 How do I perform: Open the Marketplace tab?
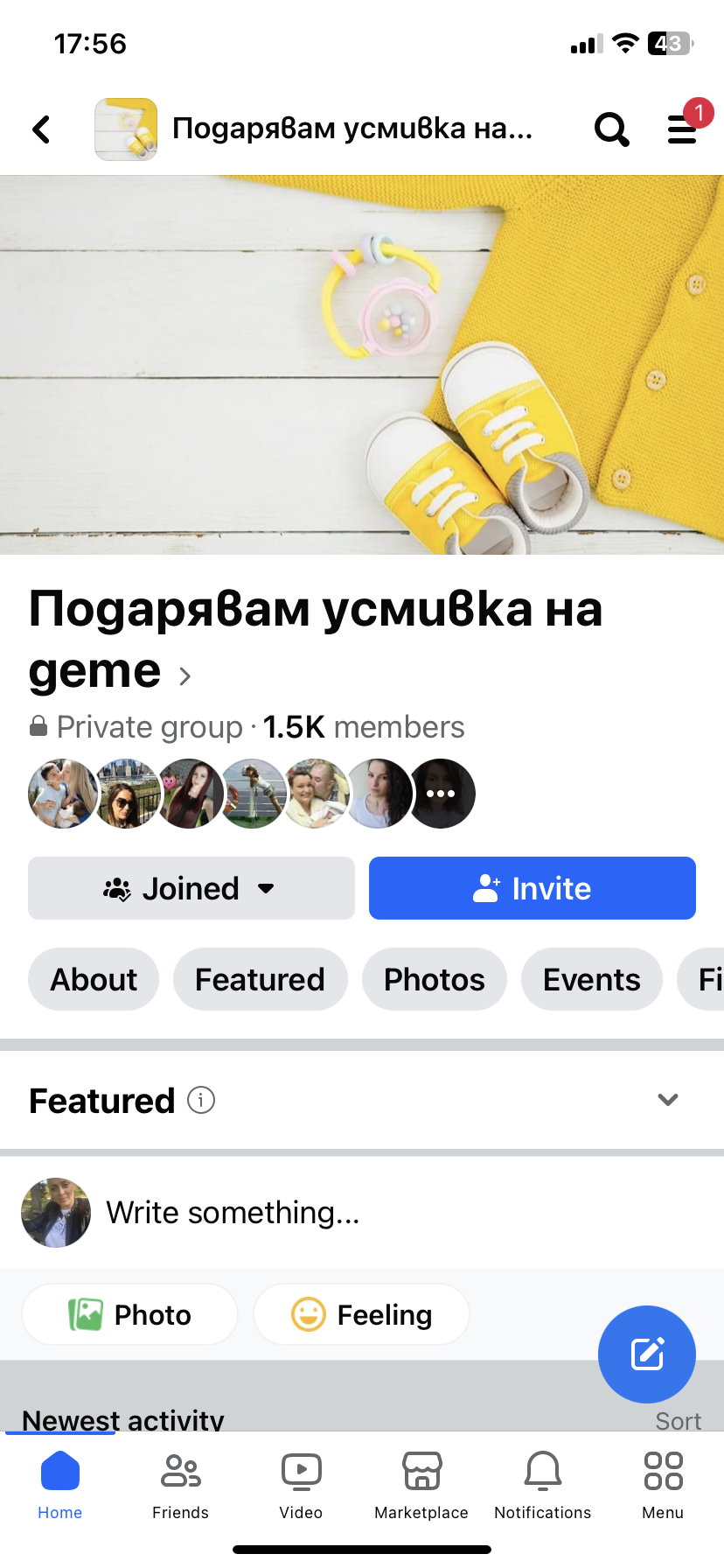click(421, 1484)
